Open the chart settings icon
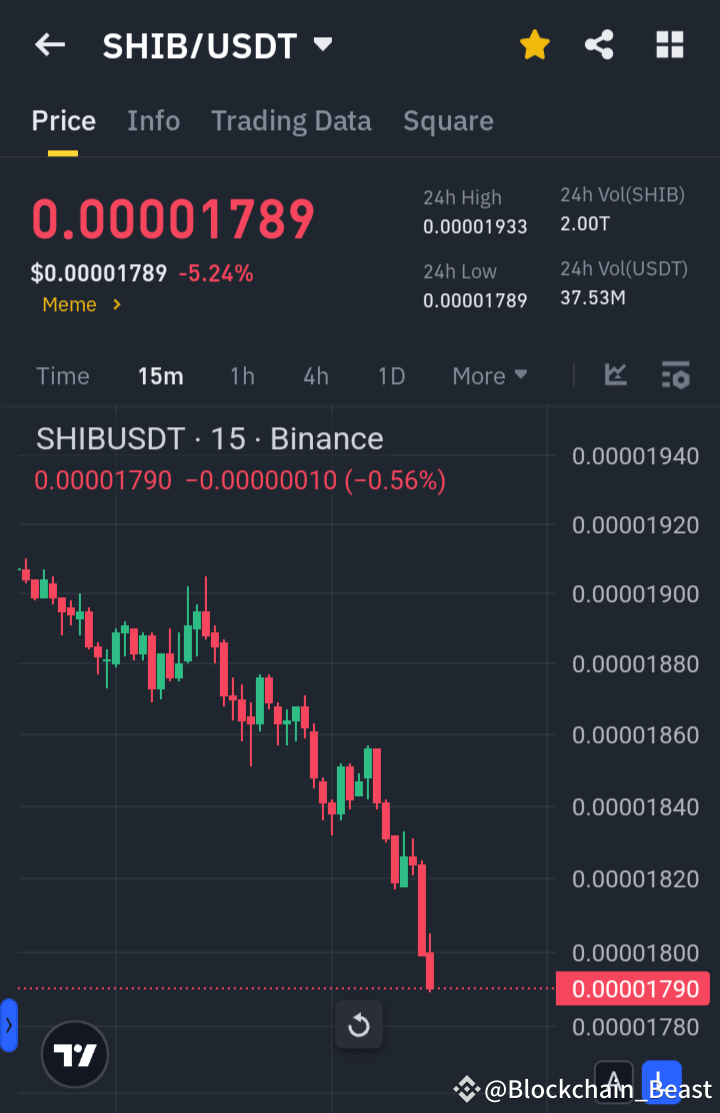 click(675, 375)
